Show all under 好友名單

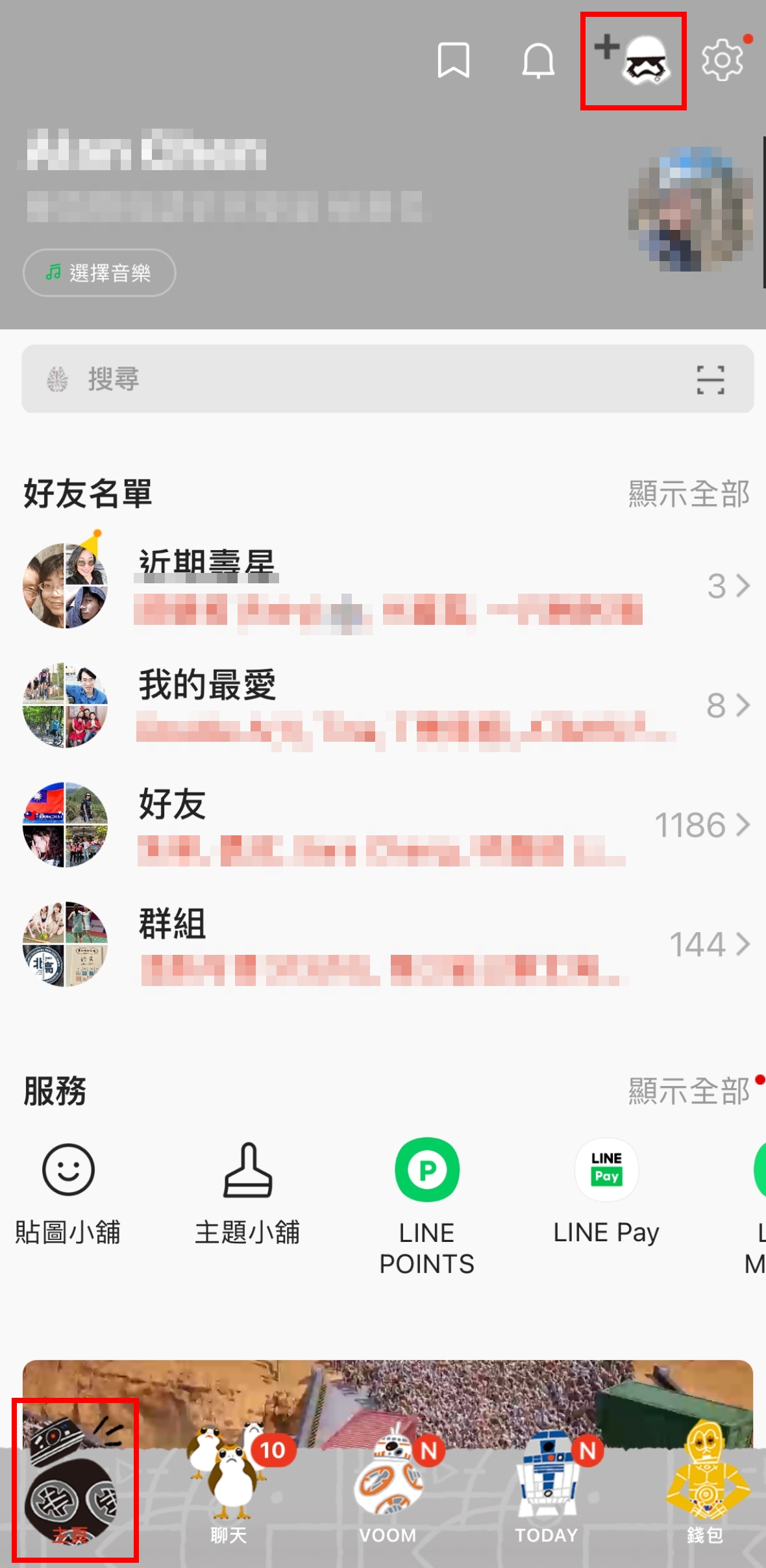click(x=689, y=494)
